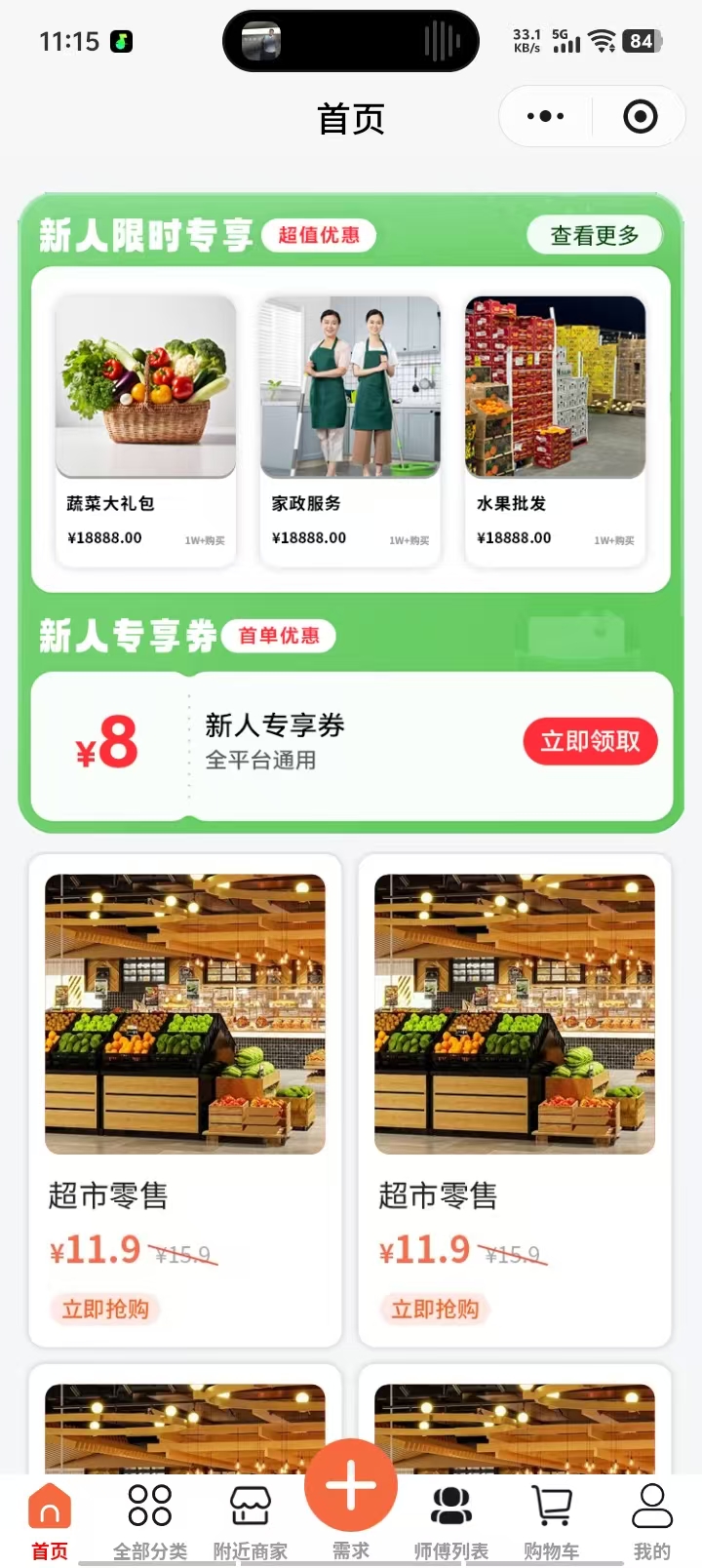Switch to the 附近商家 tab
The width and height of the screenshot is (702, 1568).
point(251,1519)
